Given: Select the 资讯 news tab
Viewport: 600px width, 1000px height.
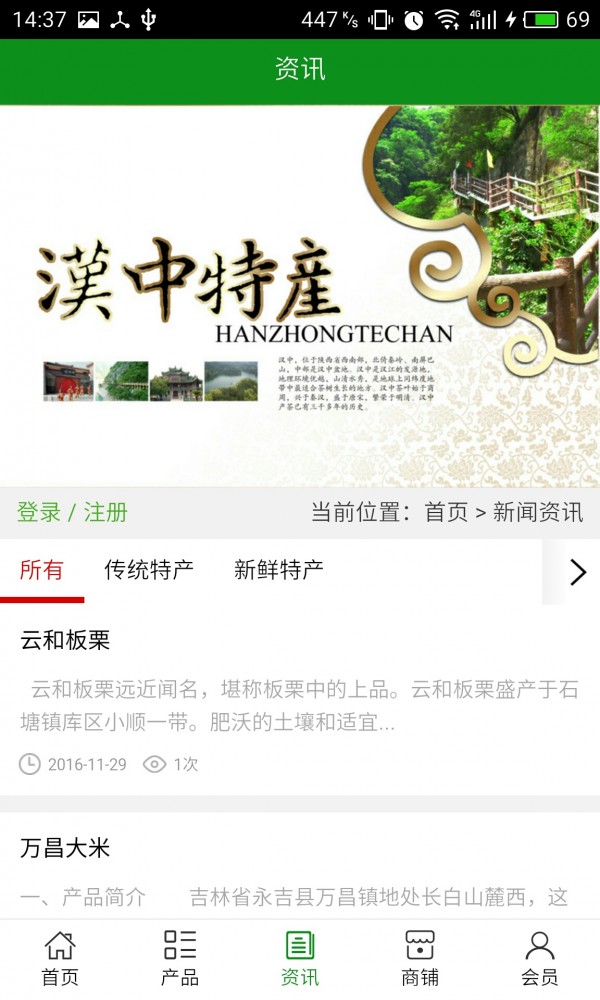Looking at the screenshot, I should tap(300, 958).
